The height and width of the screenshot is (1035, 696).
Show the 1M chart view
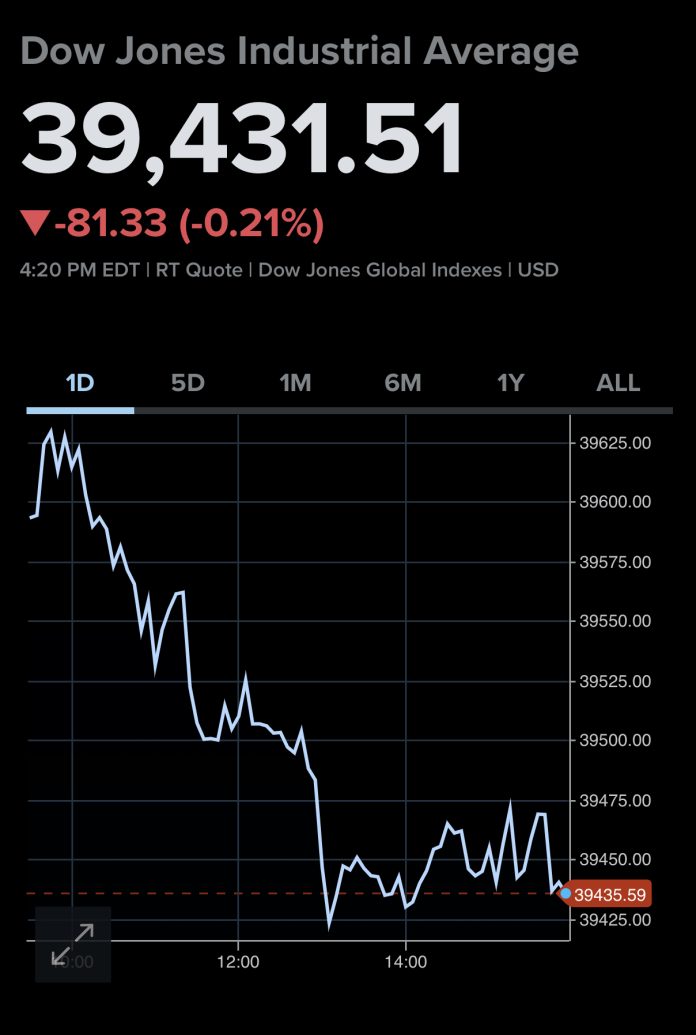click(295, 383)
